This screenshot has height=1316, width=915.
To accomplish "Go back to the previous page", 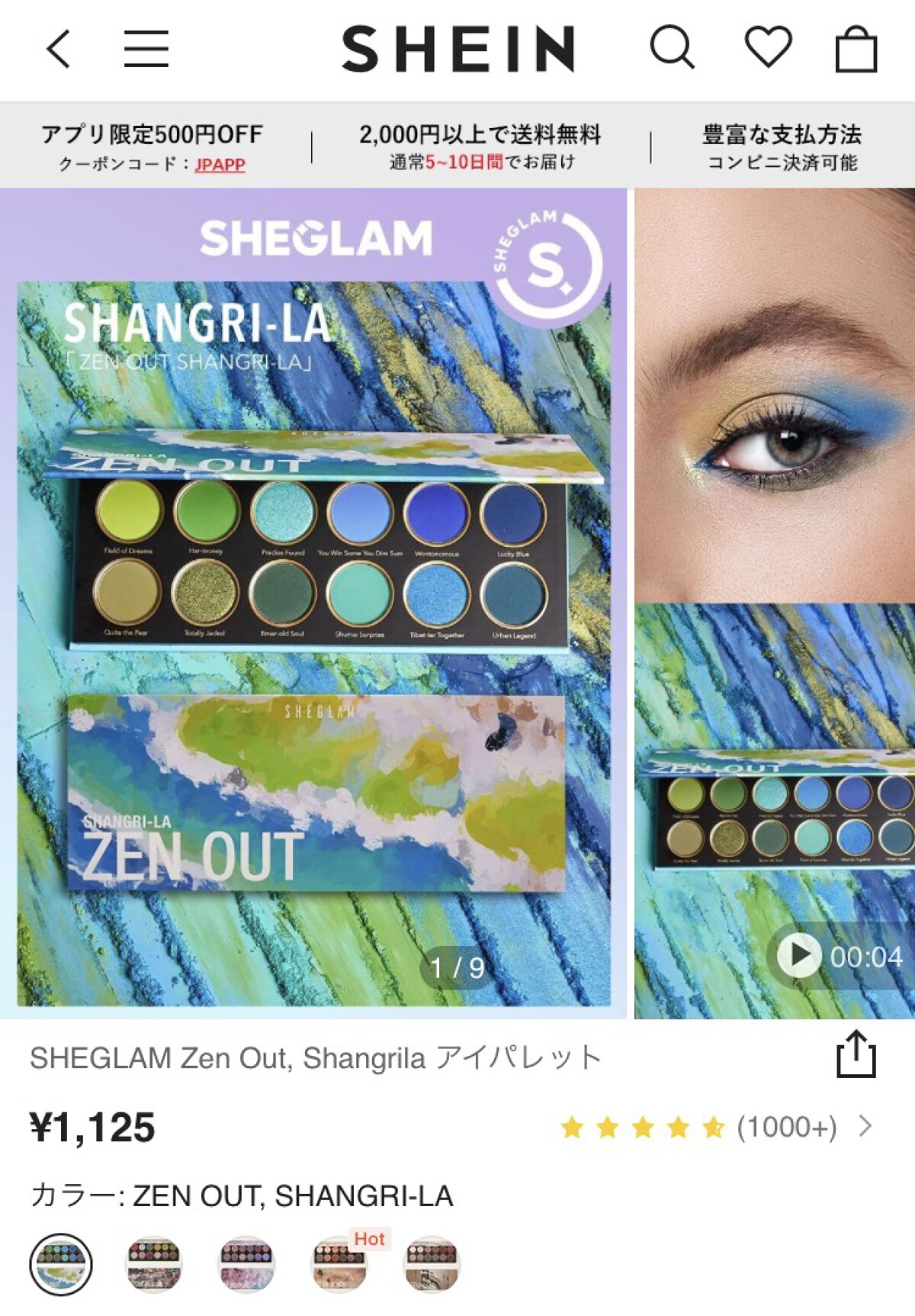I will (59, 50).
